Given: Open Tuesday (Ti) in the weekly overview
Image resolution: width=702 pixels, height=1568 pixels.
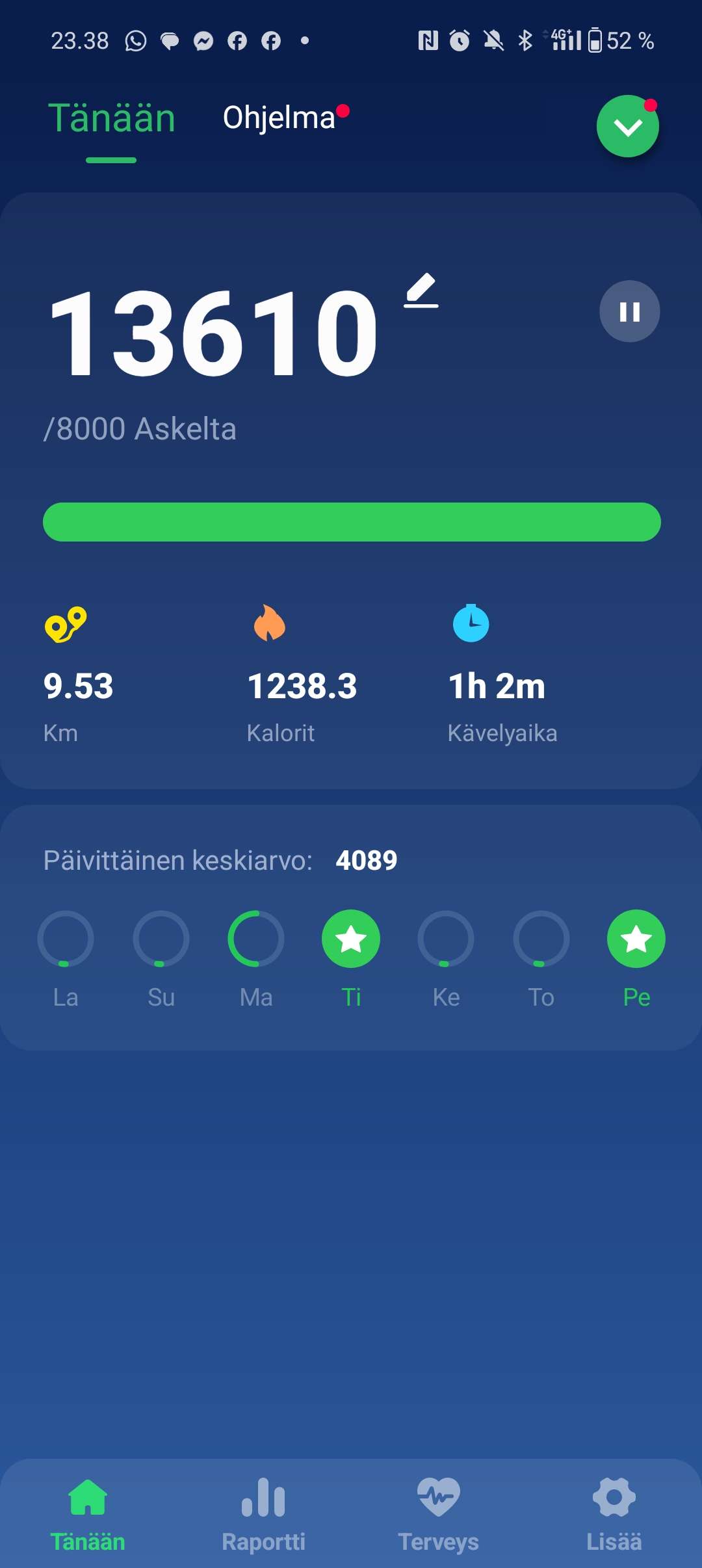Looking at the screenshot, I should (x=351, y=939).
